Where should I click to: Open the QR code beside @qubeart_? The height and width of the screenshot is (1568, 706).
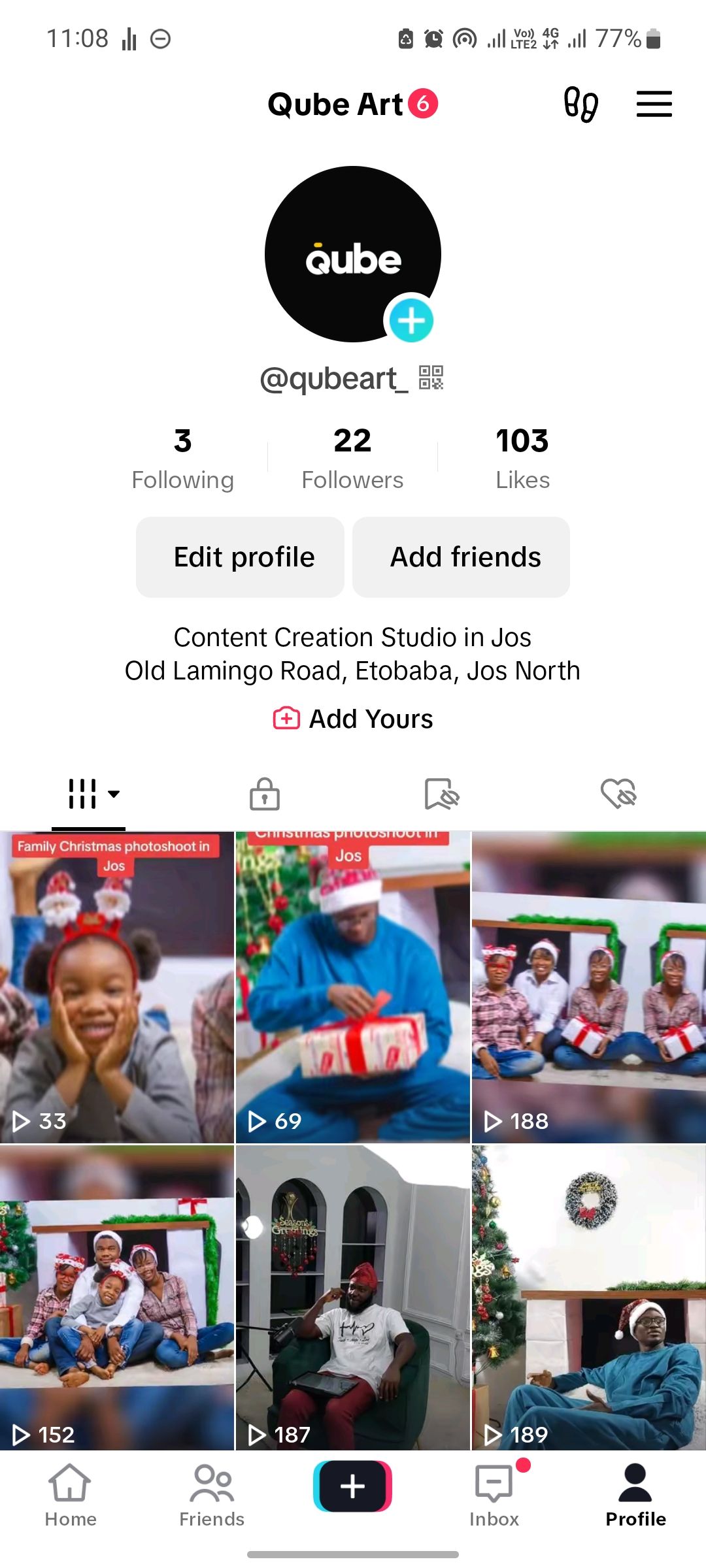point(431,378)
